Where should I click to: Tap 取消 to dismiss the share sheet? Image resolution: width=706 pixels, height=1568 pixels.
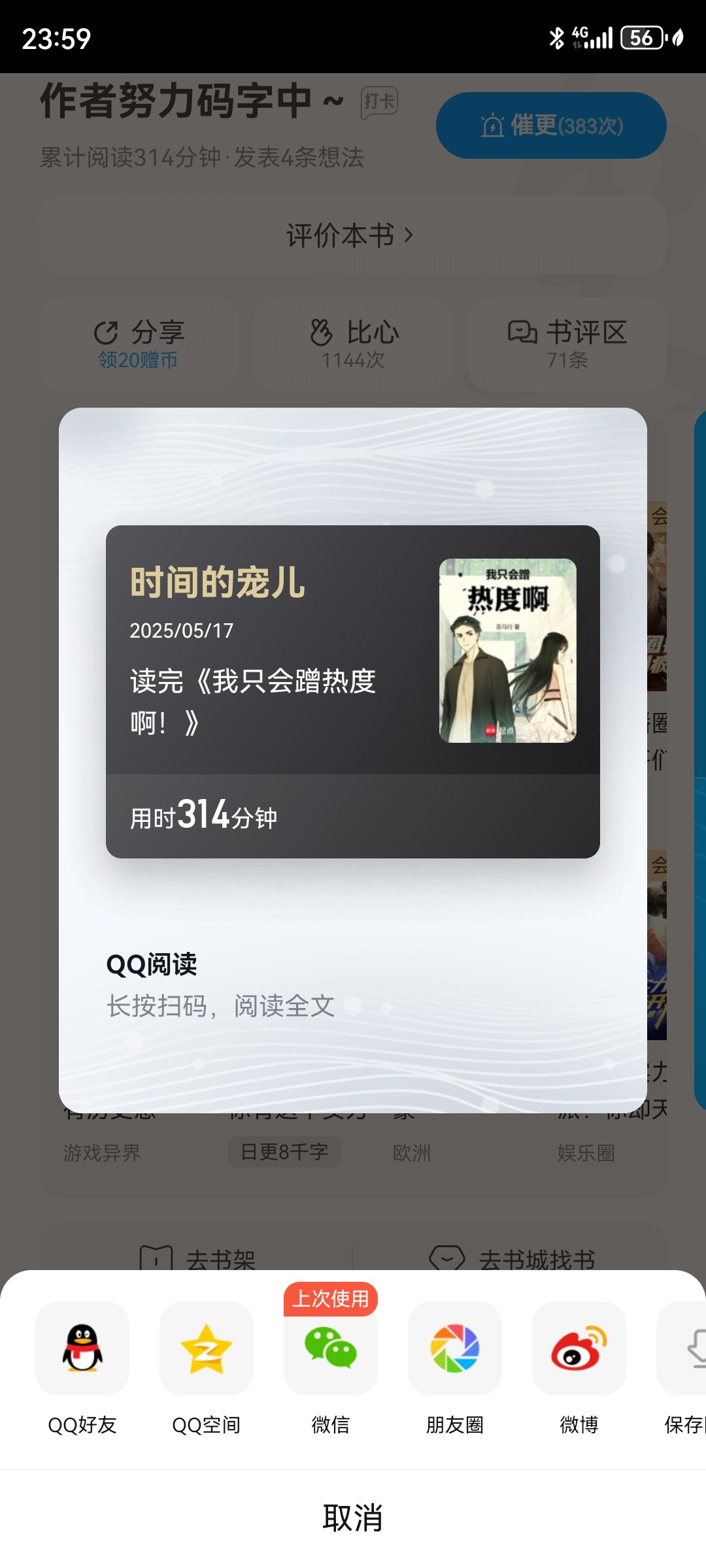(x=353, y=1518)
